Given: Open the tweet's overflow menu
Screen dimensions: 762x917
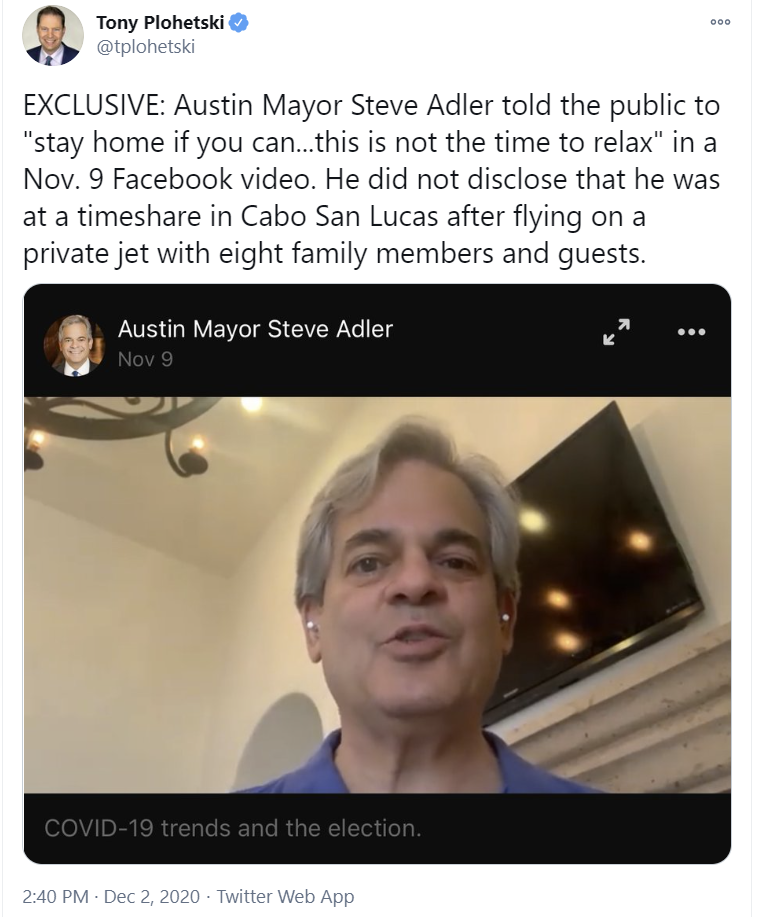Looking at the screenshot, I should click(x=720, y=22).
